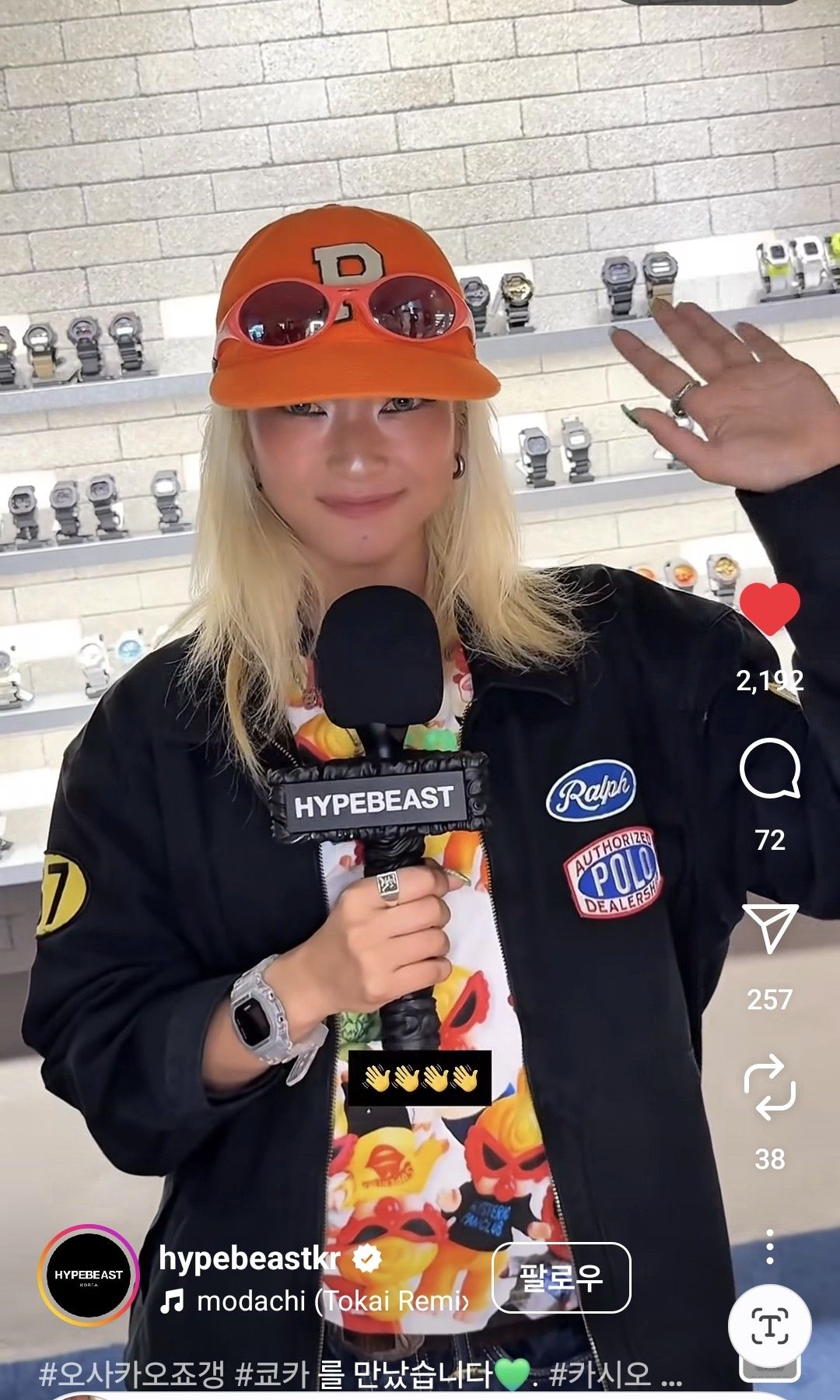Open the hypebeastkr profile picture

(x=89, y=1275)
